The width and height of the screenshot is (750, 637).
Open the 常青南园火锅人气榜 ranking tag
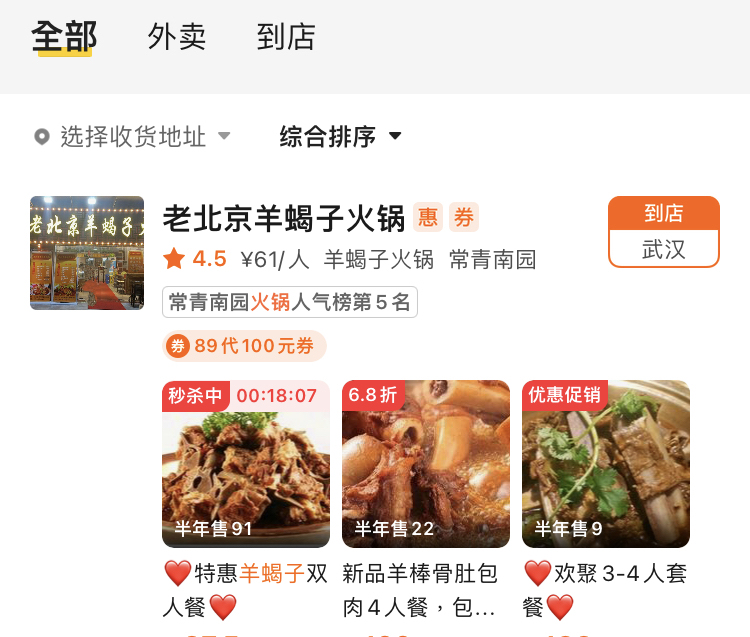point(289,302)
